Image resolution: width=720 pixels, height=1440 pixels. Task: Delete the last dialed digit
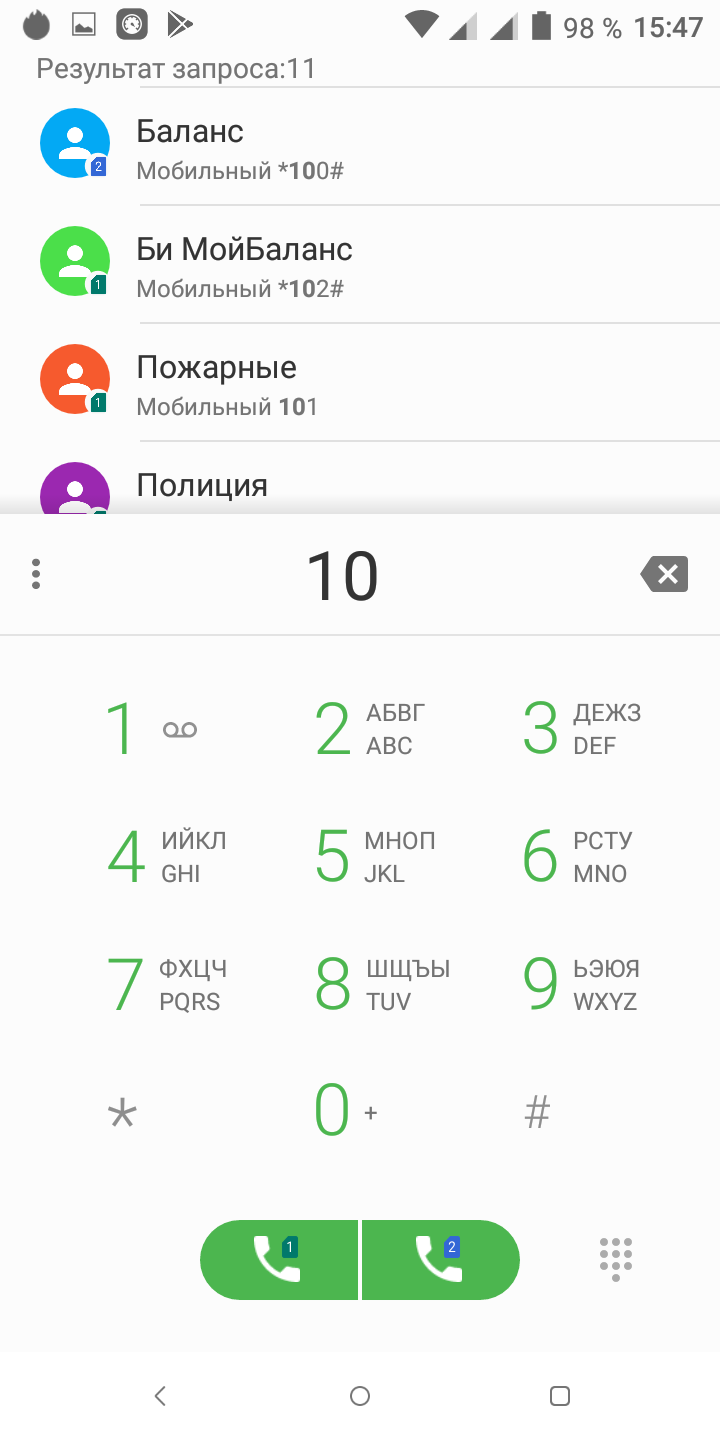point(665,574)
